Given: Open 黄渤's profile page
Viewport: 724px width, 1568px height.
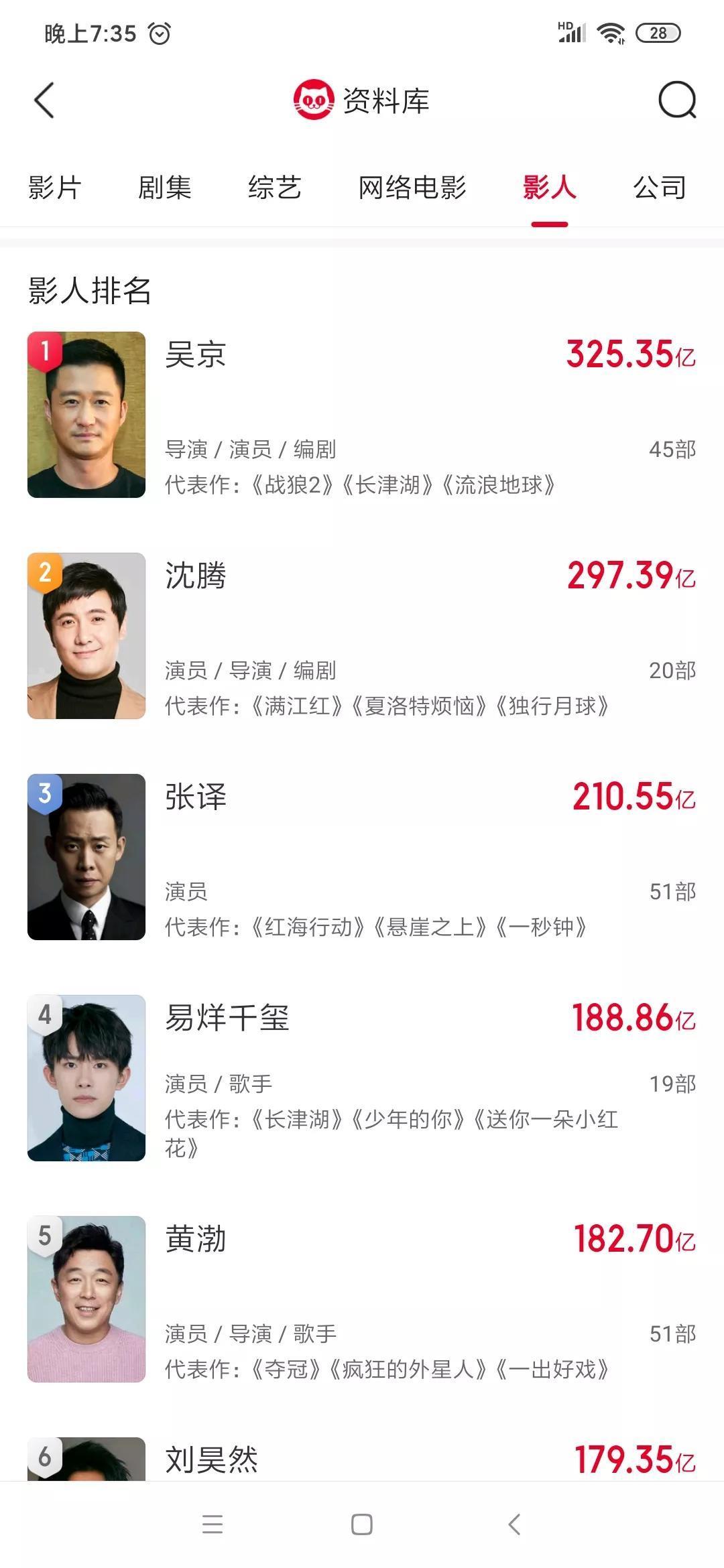Looking at the screenshot, I should point(362,1300).
